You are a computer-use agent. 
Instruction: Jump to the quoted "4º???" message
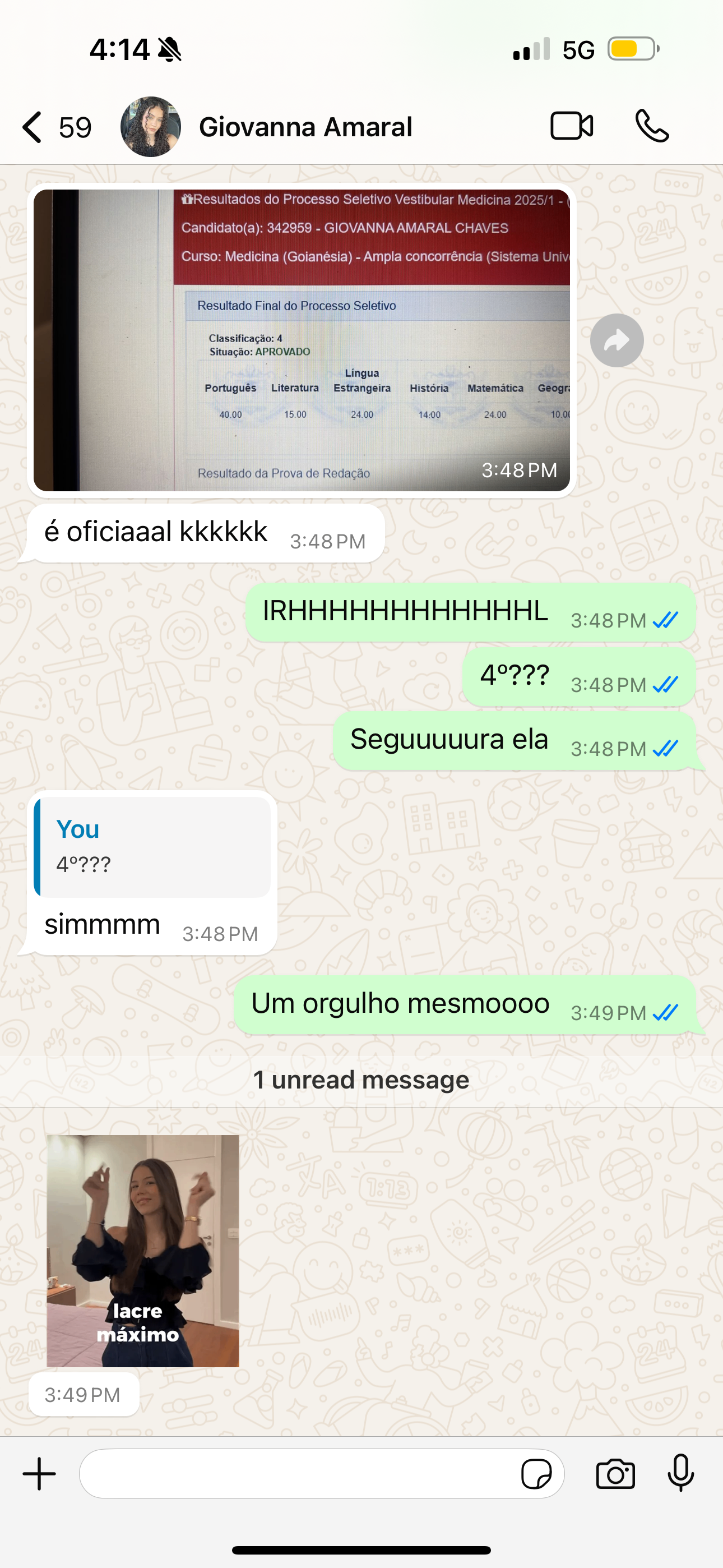click(x=152, y=847)
